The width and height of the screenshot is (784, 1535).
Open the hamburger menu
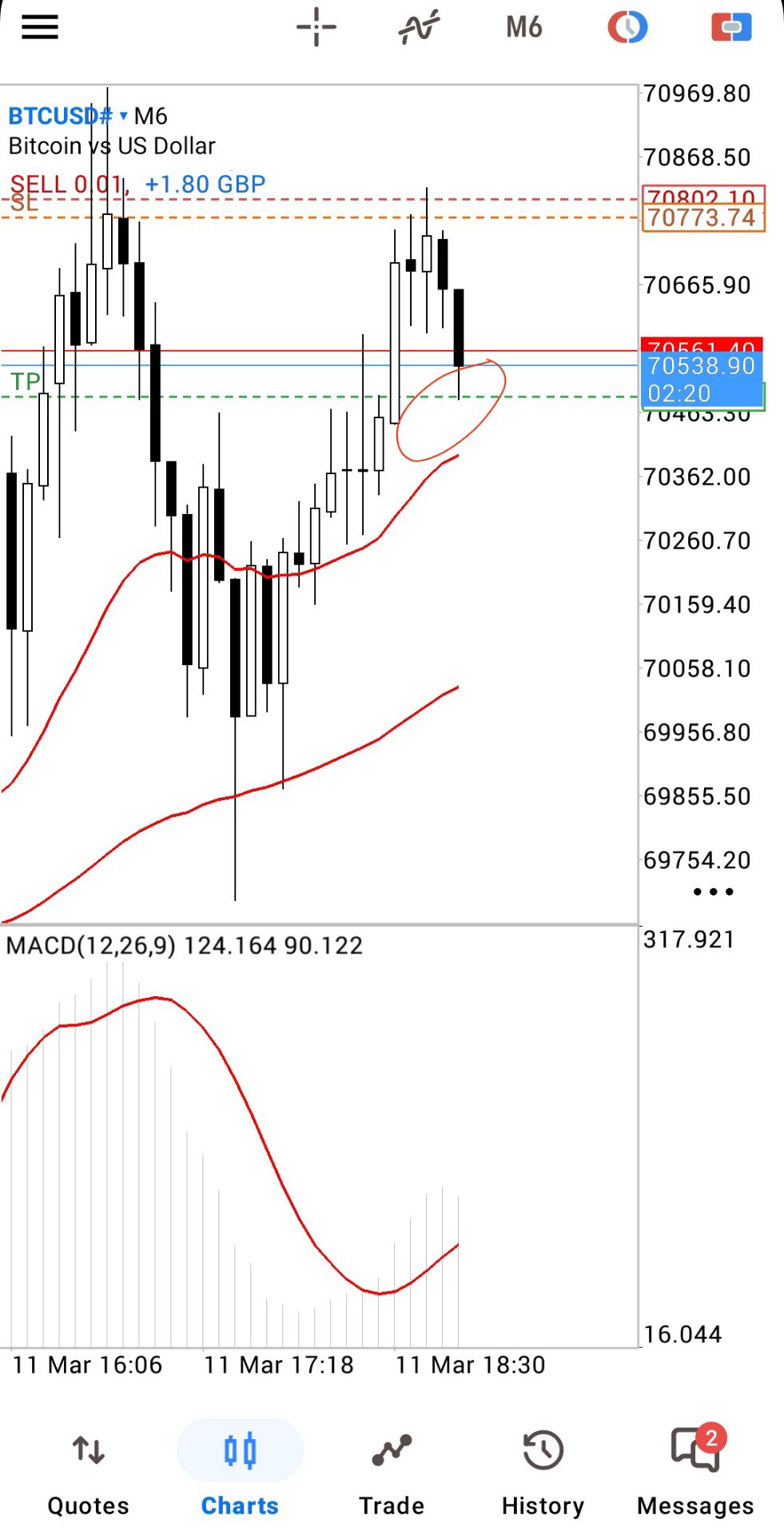39,27
